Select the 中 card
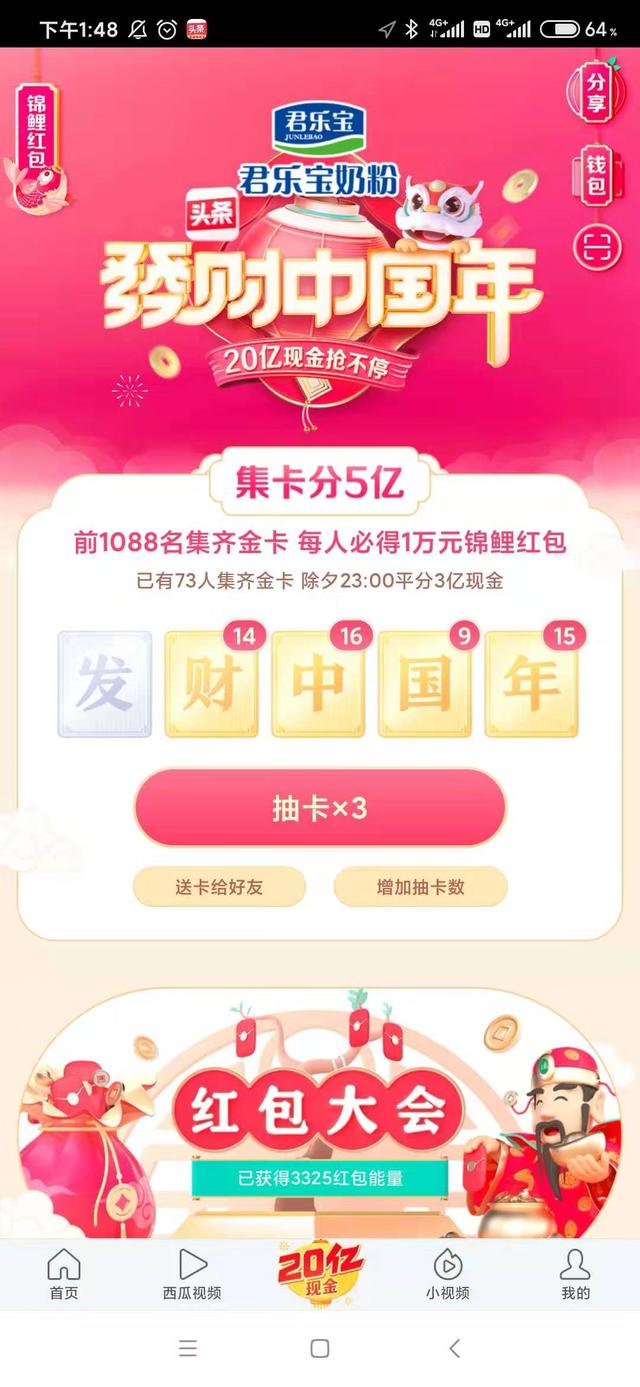Viewport: 640px width, 1387px height. point(319,685)
